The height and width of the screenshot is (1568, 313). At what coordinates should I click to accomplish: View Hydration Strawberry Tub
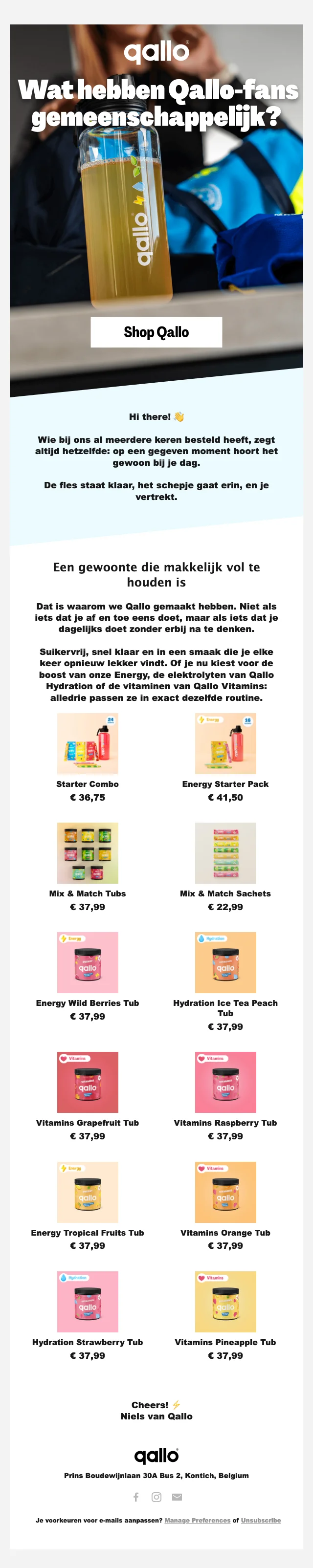tap(87, 1302)
